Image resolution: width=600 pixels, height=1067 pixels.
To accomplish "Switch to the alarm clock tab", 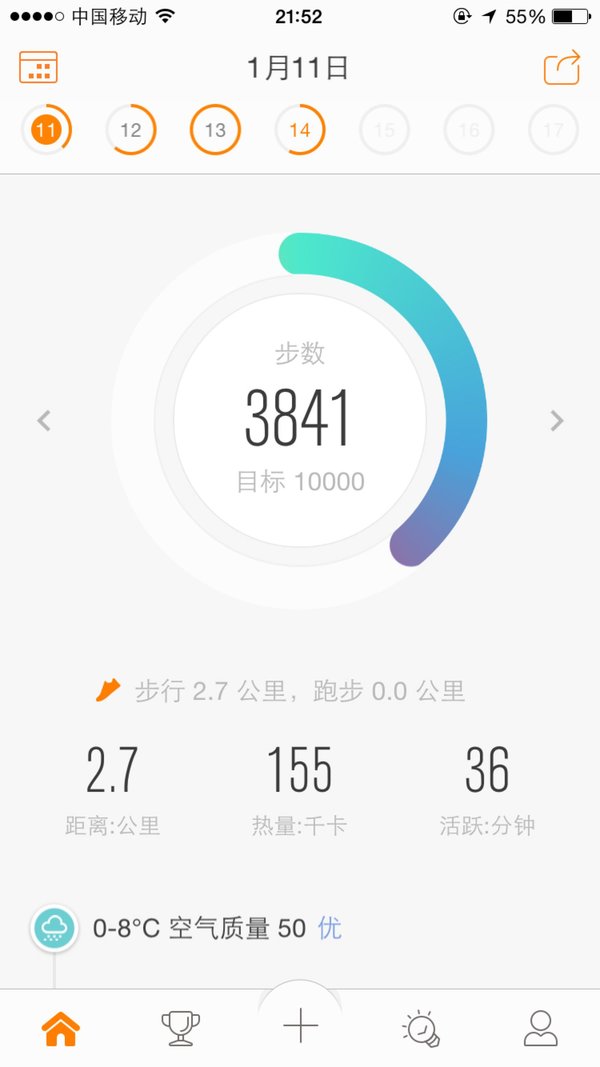I will [x=420, y=1028].
